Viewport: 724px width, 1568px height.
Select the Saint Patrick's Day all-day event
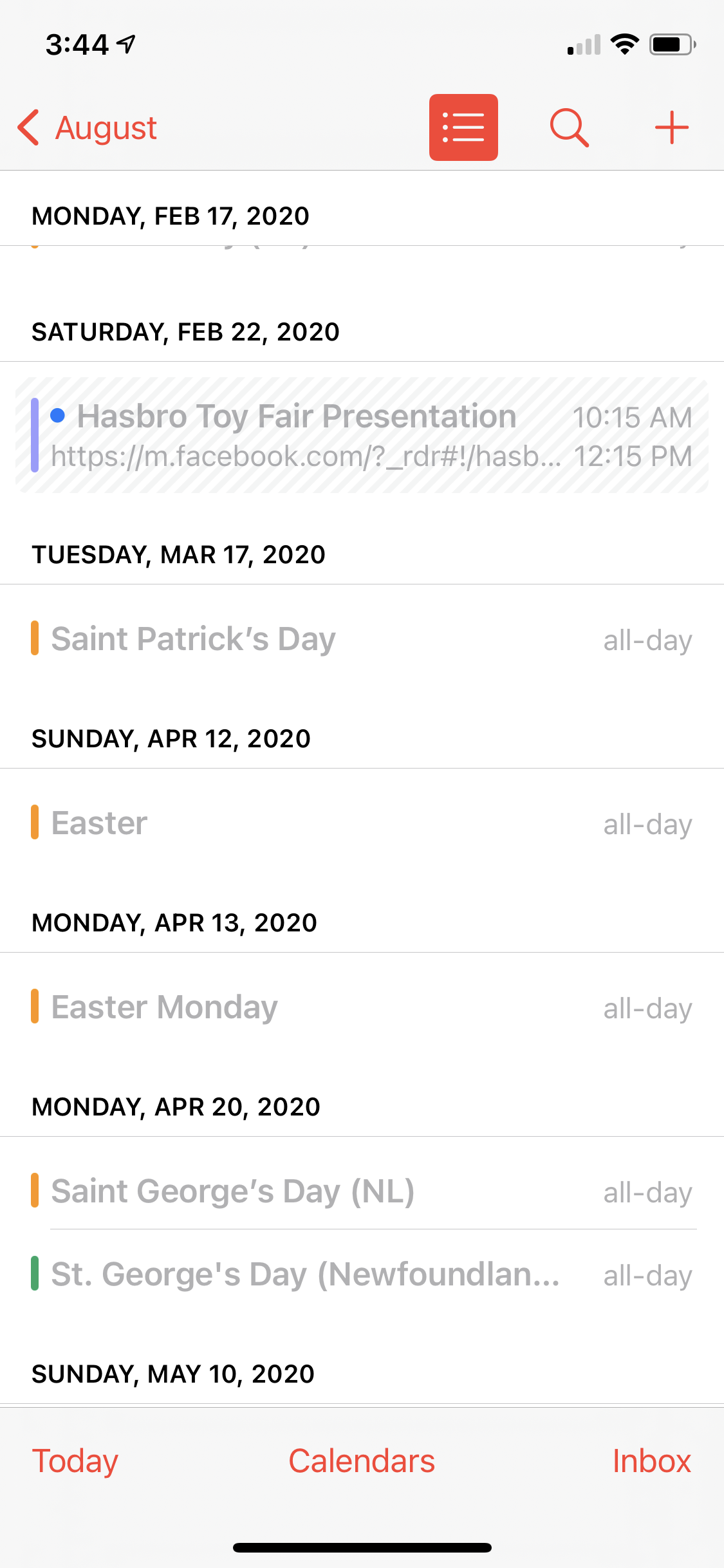[x=193, y=639]
